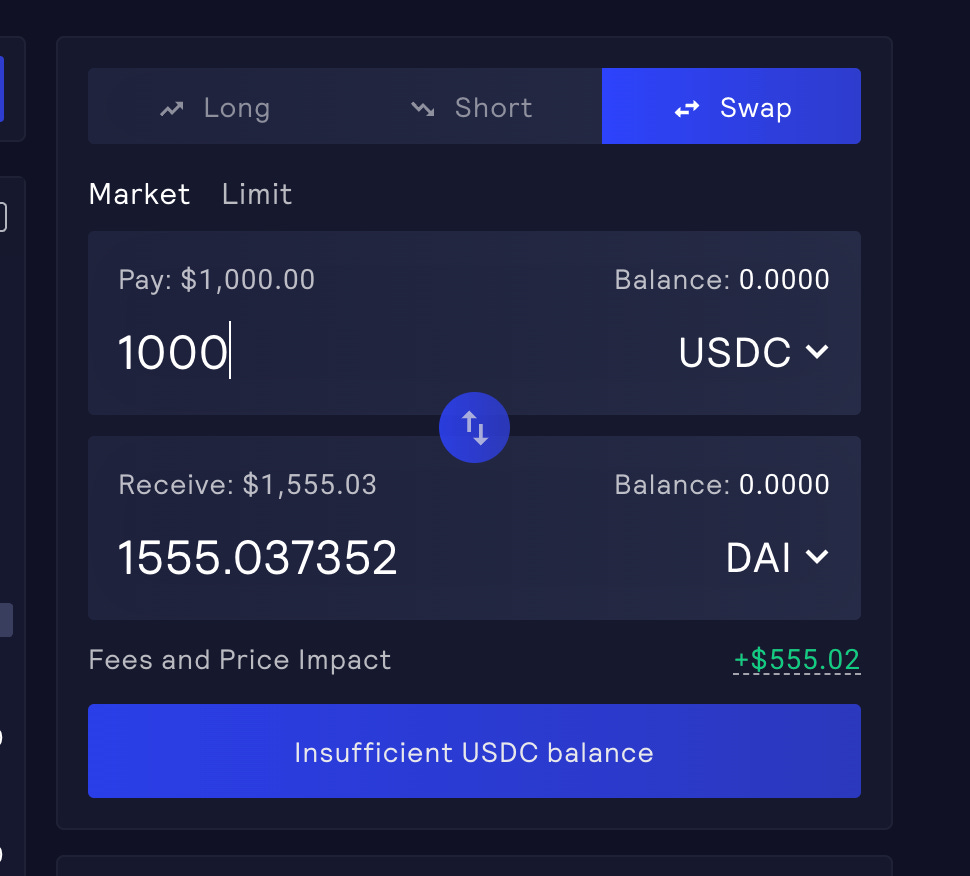Tap the Insufficient USDC balance button
The image size is (970, 876).
point(474,752)
